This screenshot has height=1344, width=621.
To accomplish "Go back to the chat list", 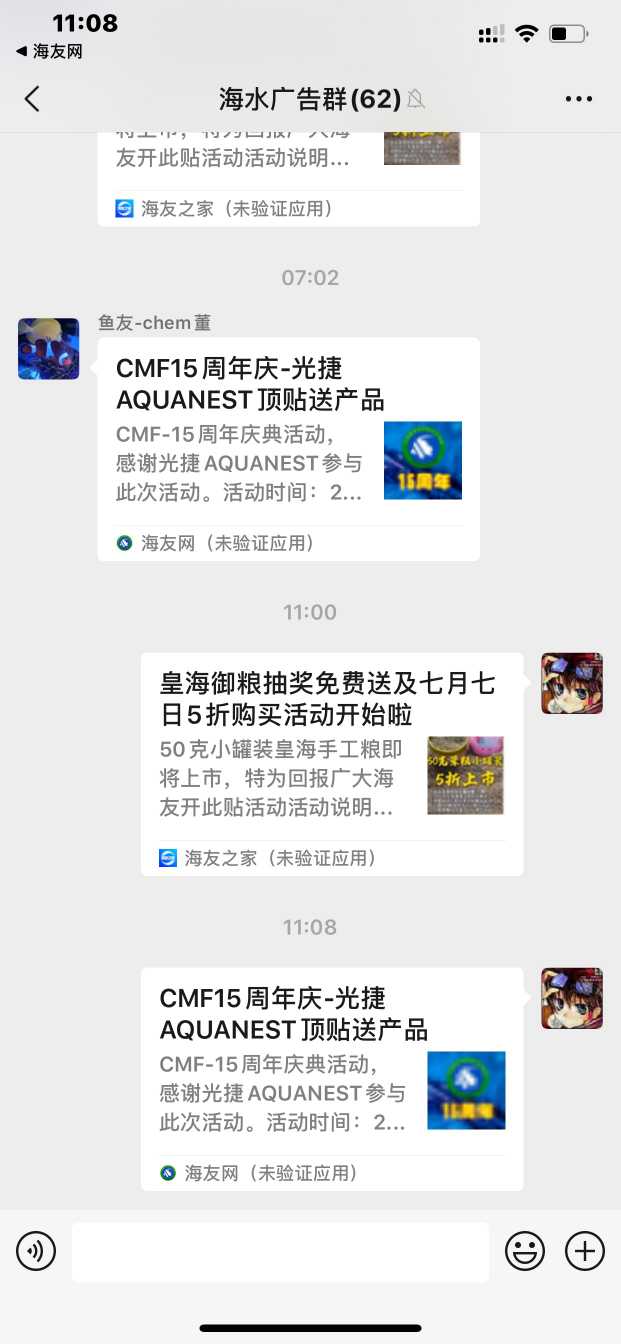I will [x=33, y=98].
